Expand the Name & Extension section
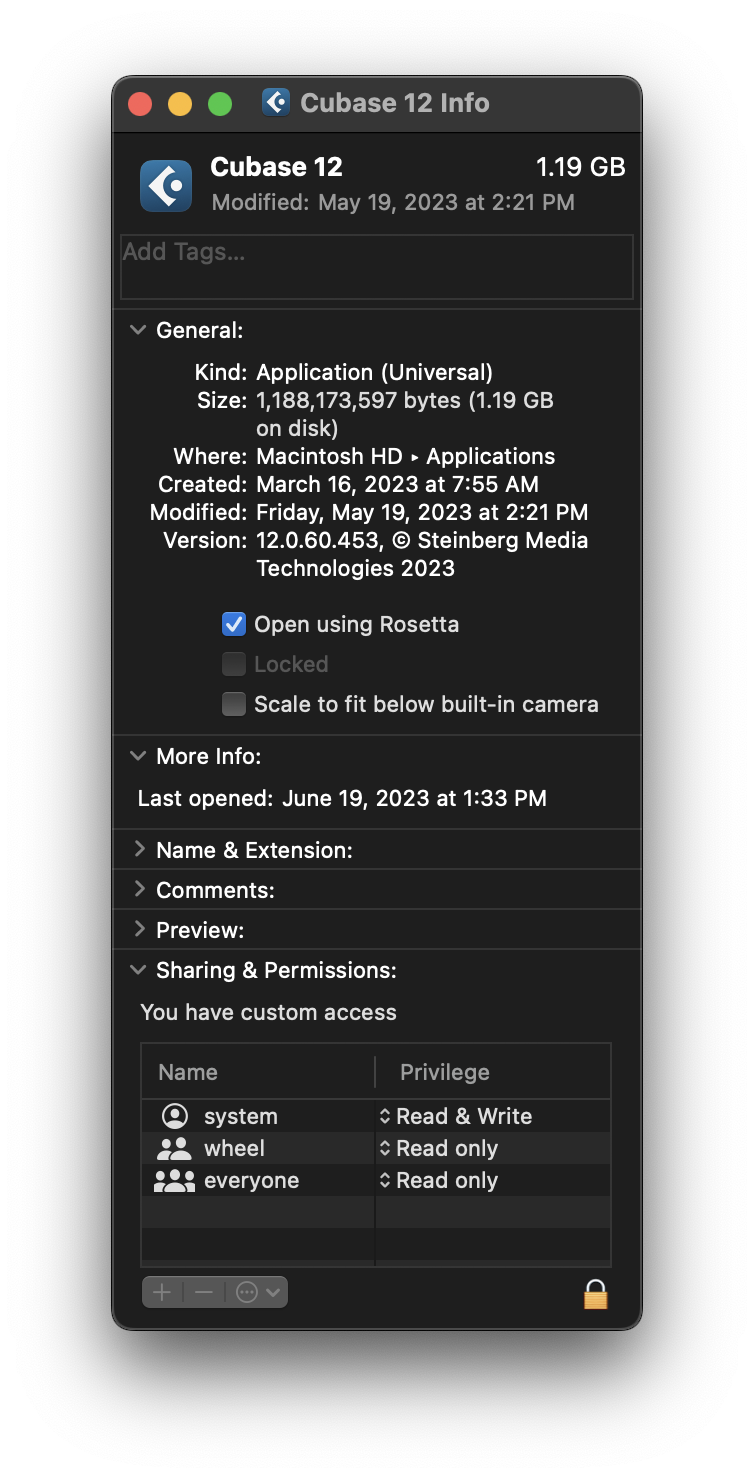 138,850
